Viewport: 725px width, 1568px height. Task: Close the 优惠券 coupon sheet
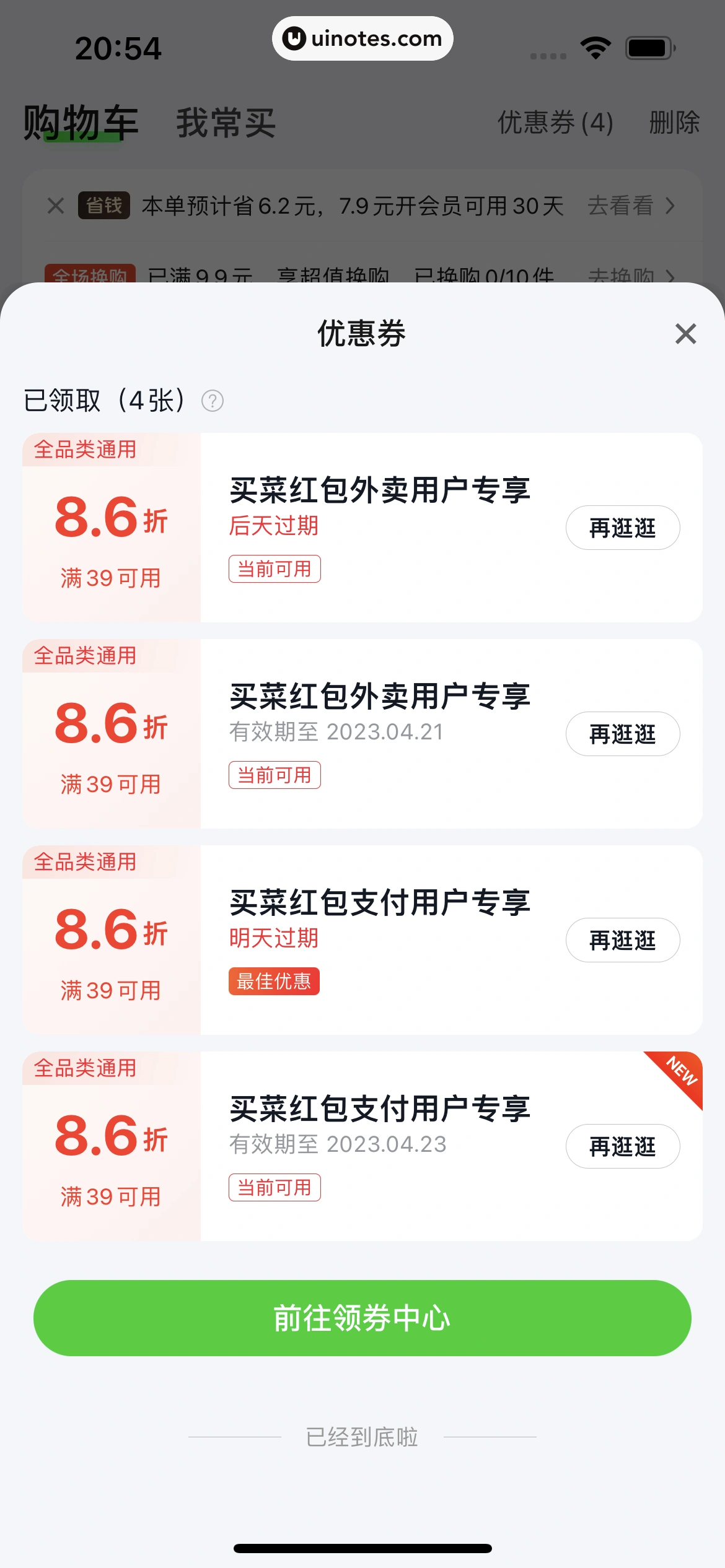[685, 334]
